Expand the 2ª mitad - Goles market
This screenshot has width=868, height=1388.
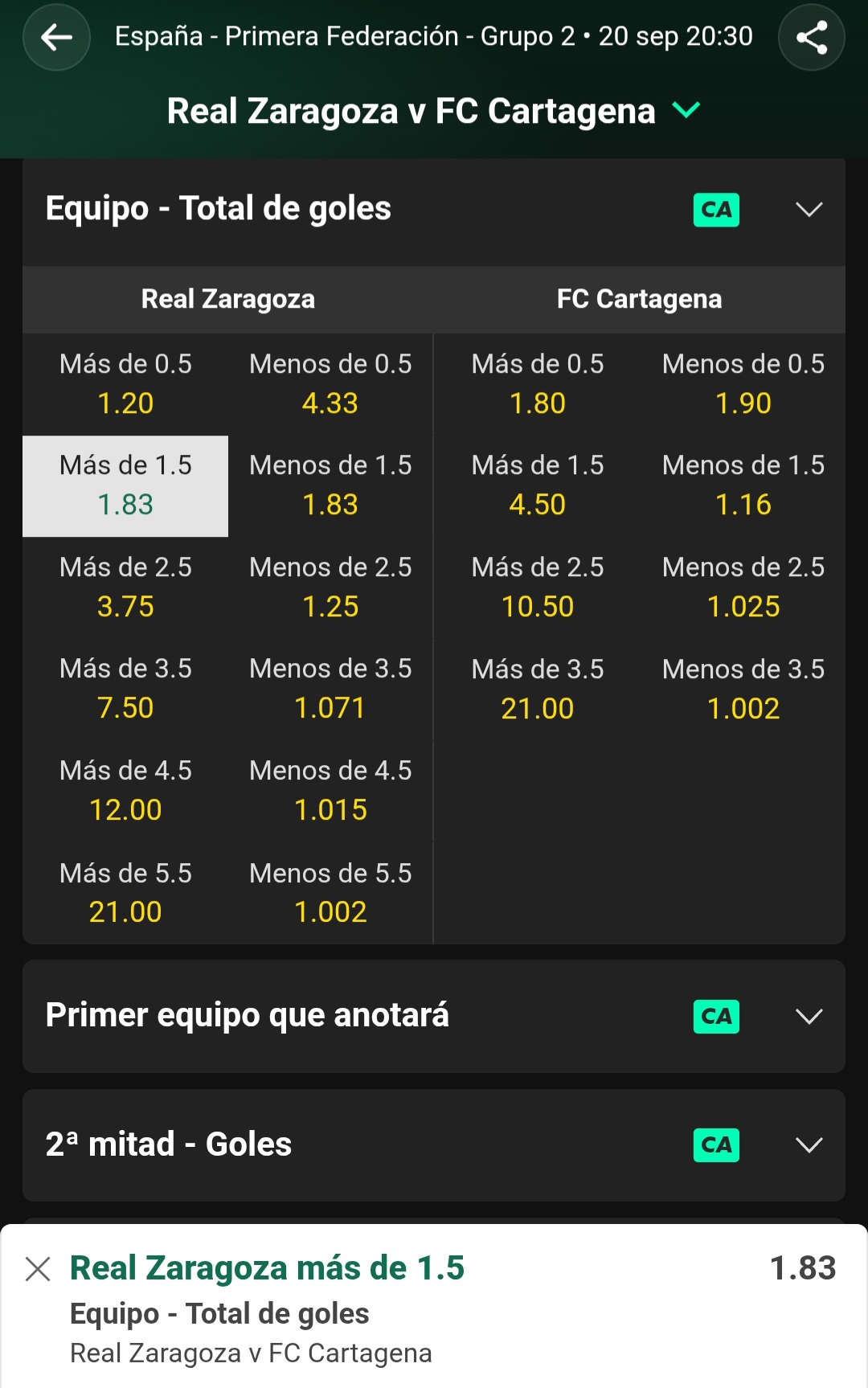(434, 1145)
